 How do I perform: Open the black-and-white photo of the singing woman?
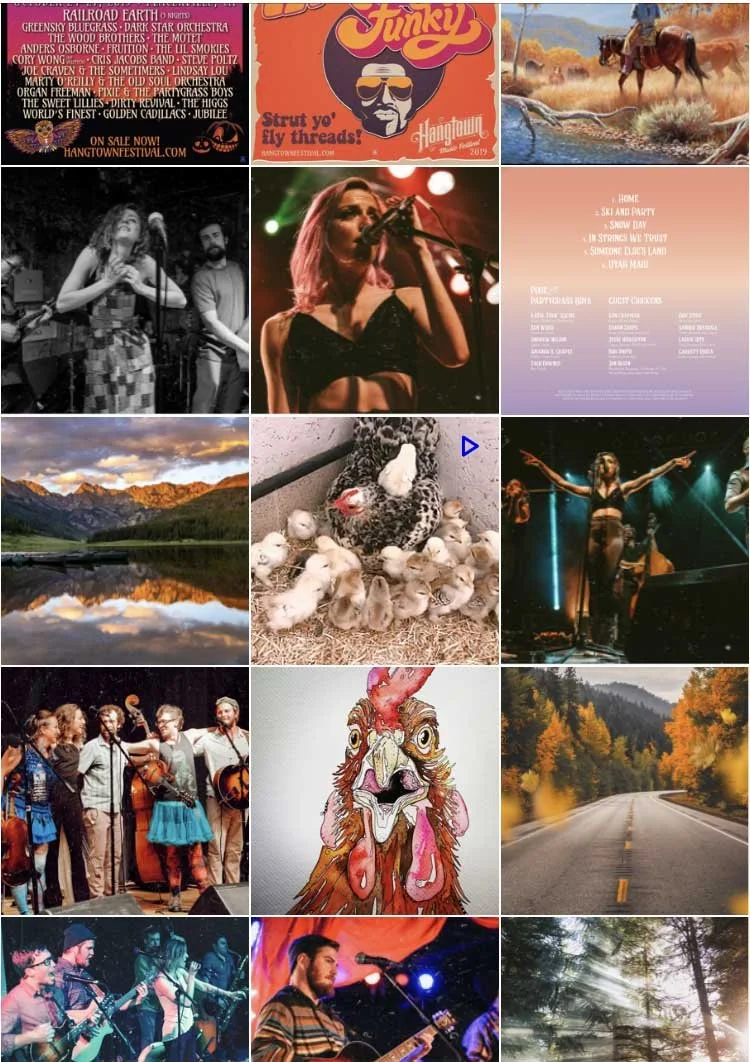coord(124,290)
